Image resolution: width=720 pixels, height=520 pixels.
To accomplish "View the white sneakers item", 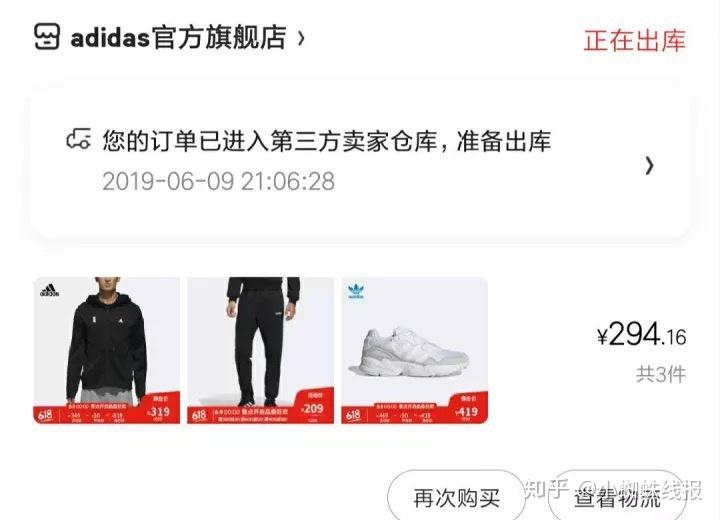I will coord(414,350).
